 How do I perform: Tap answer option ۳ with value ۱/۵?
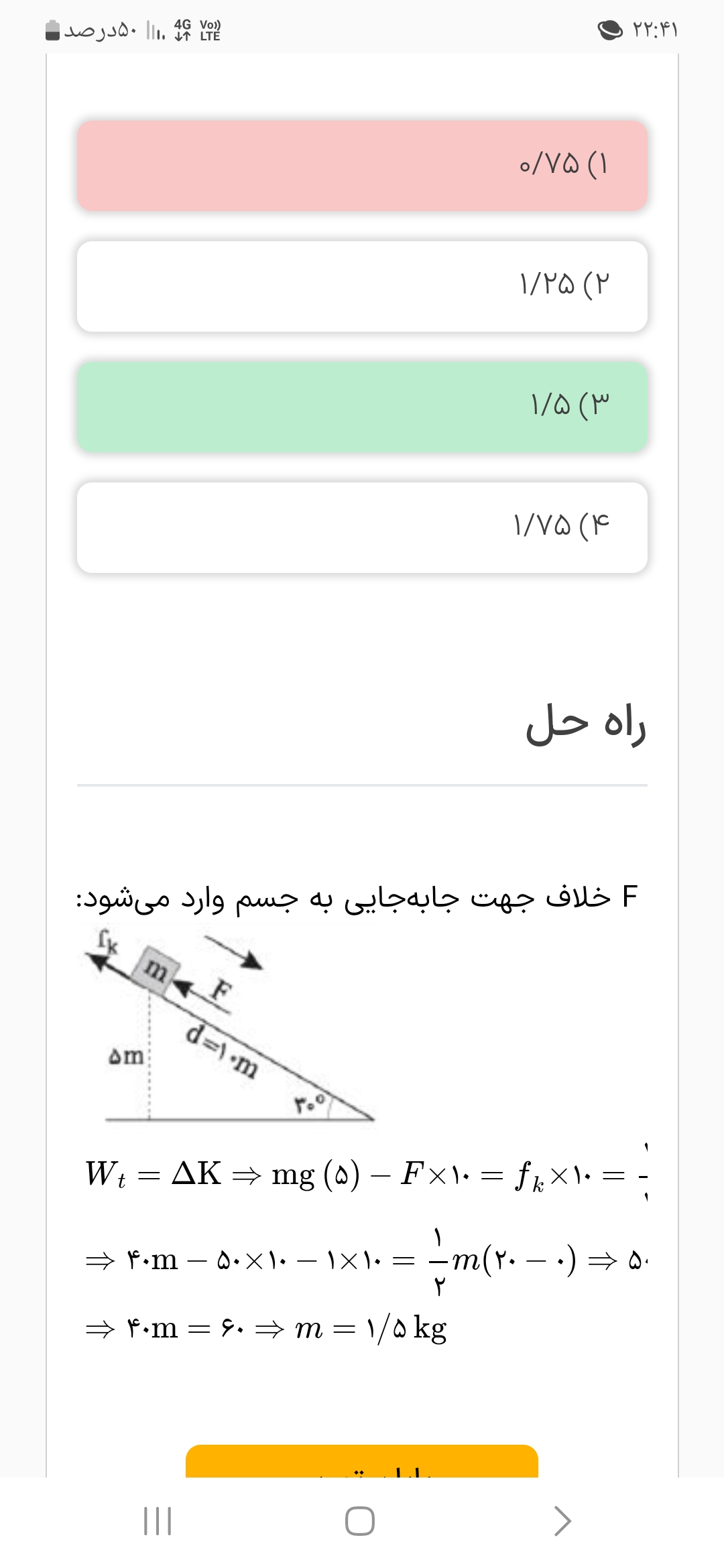click(362, 407)
